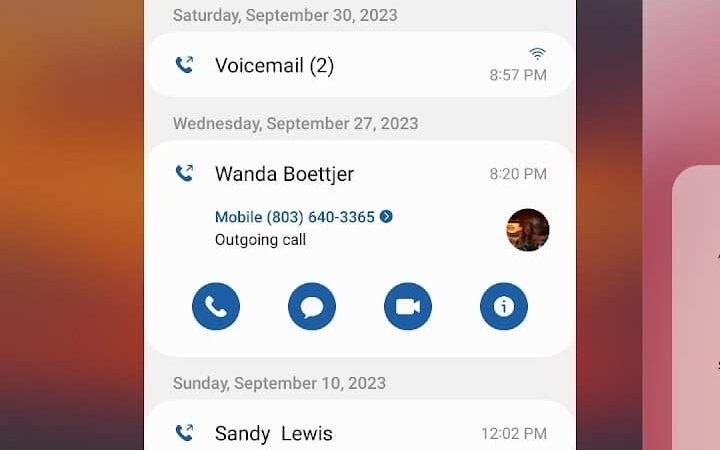Image resolution: width=720 pixels, height=450 pixels.
Task: Send a message to Wanda Boettjer
Action: 312,307
